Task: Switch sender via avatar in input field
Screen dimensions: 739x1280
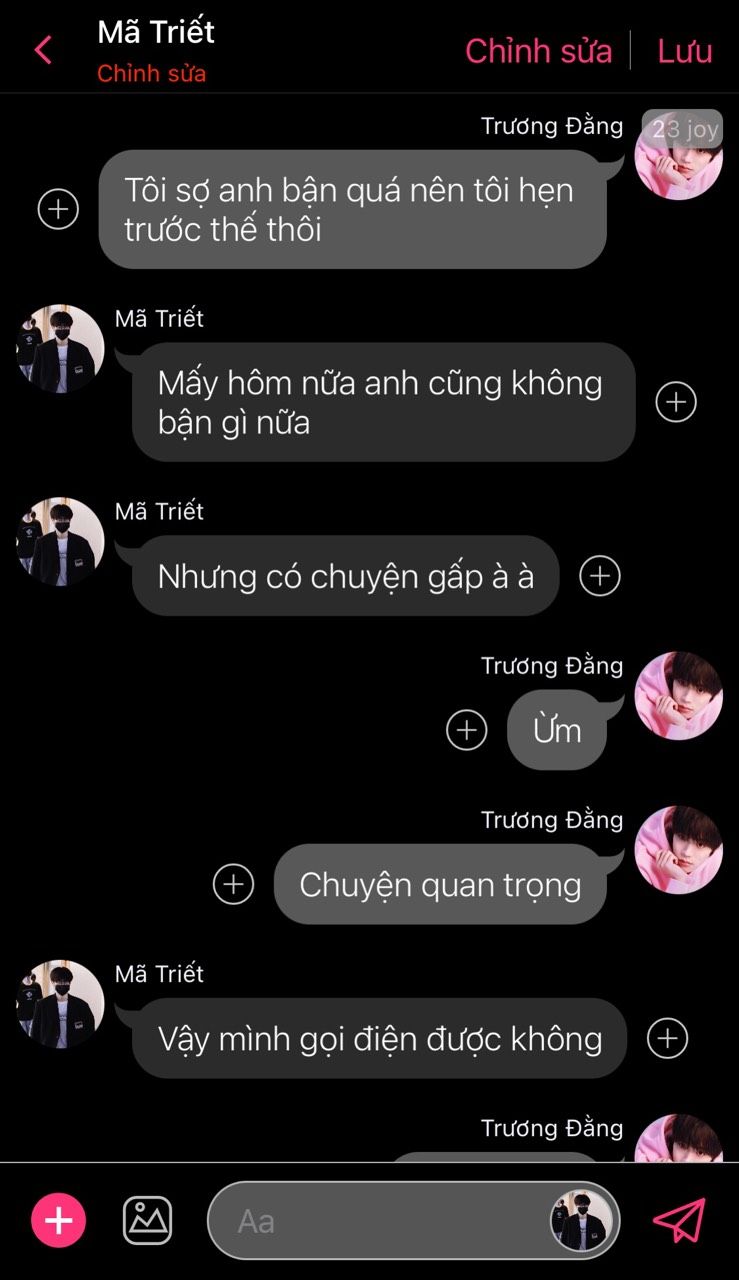Action: (x=580, y=1220)
